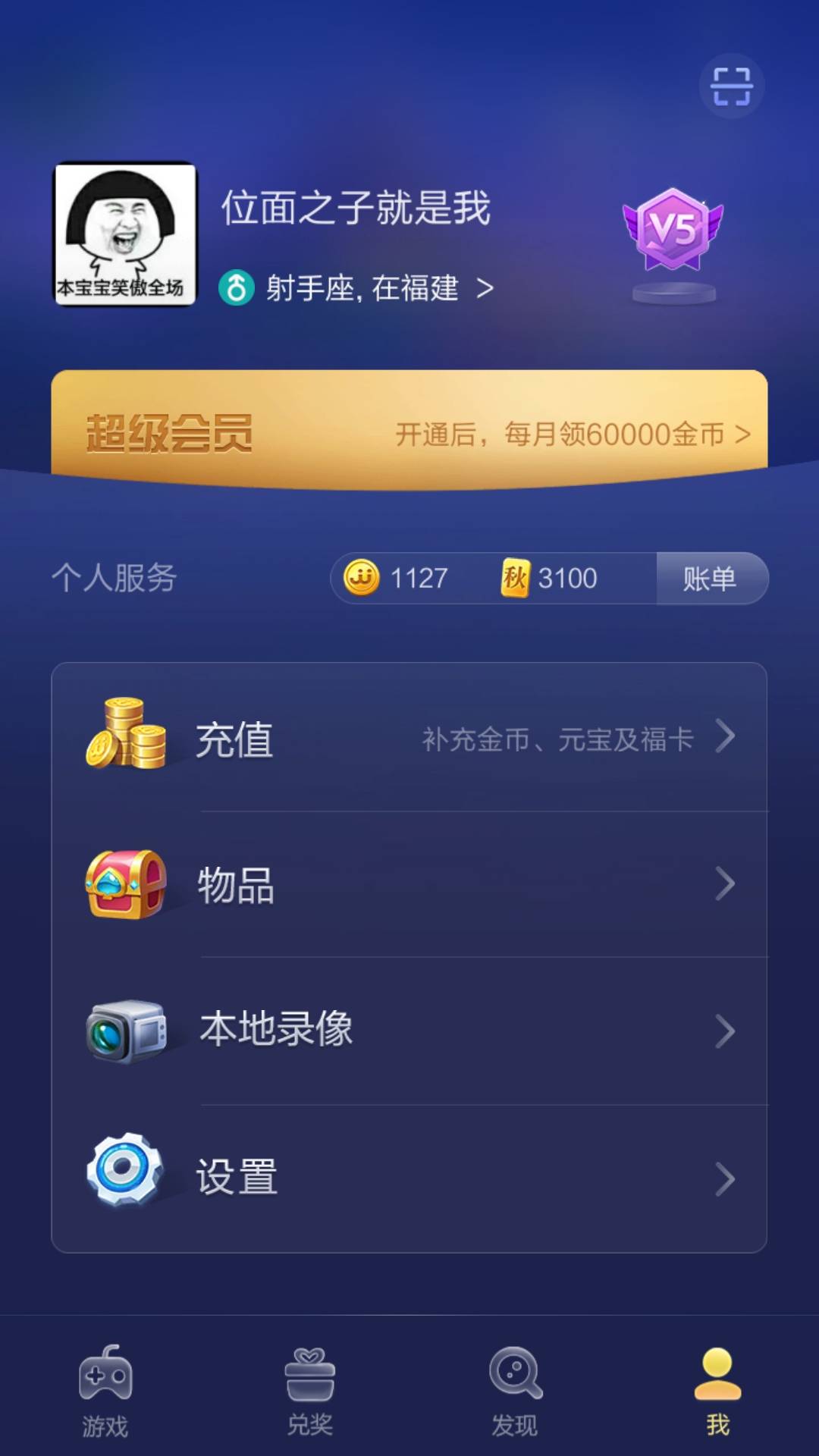Viewport: 819px width, 1456px height.
Task: Select the username 位面之子就是我
Action: coord(356,210)
